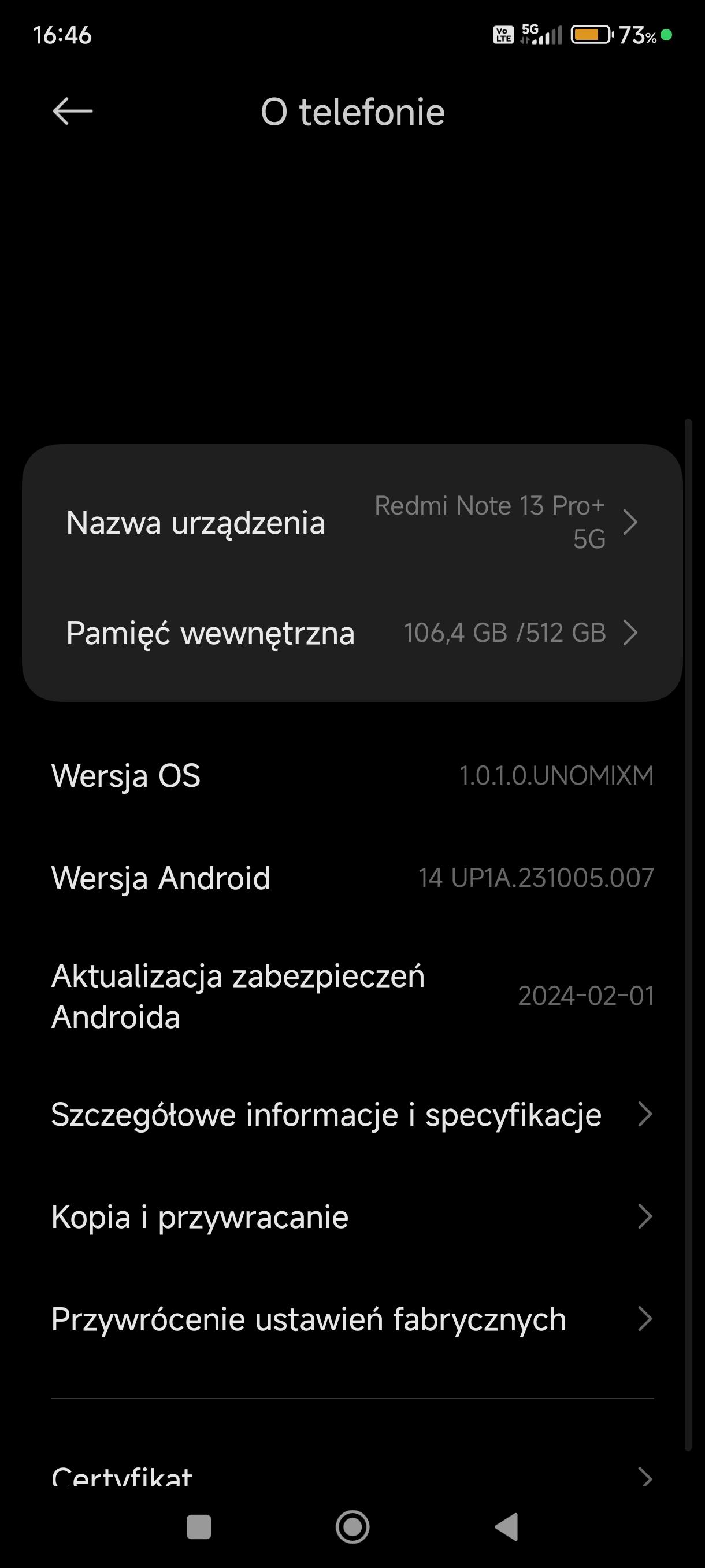Image resolution: width=705 pixels, height=1568 pixels.
Task: Tap the Wersja Android row
Action: tap(351, 878)
